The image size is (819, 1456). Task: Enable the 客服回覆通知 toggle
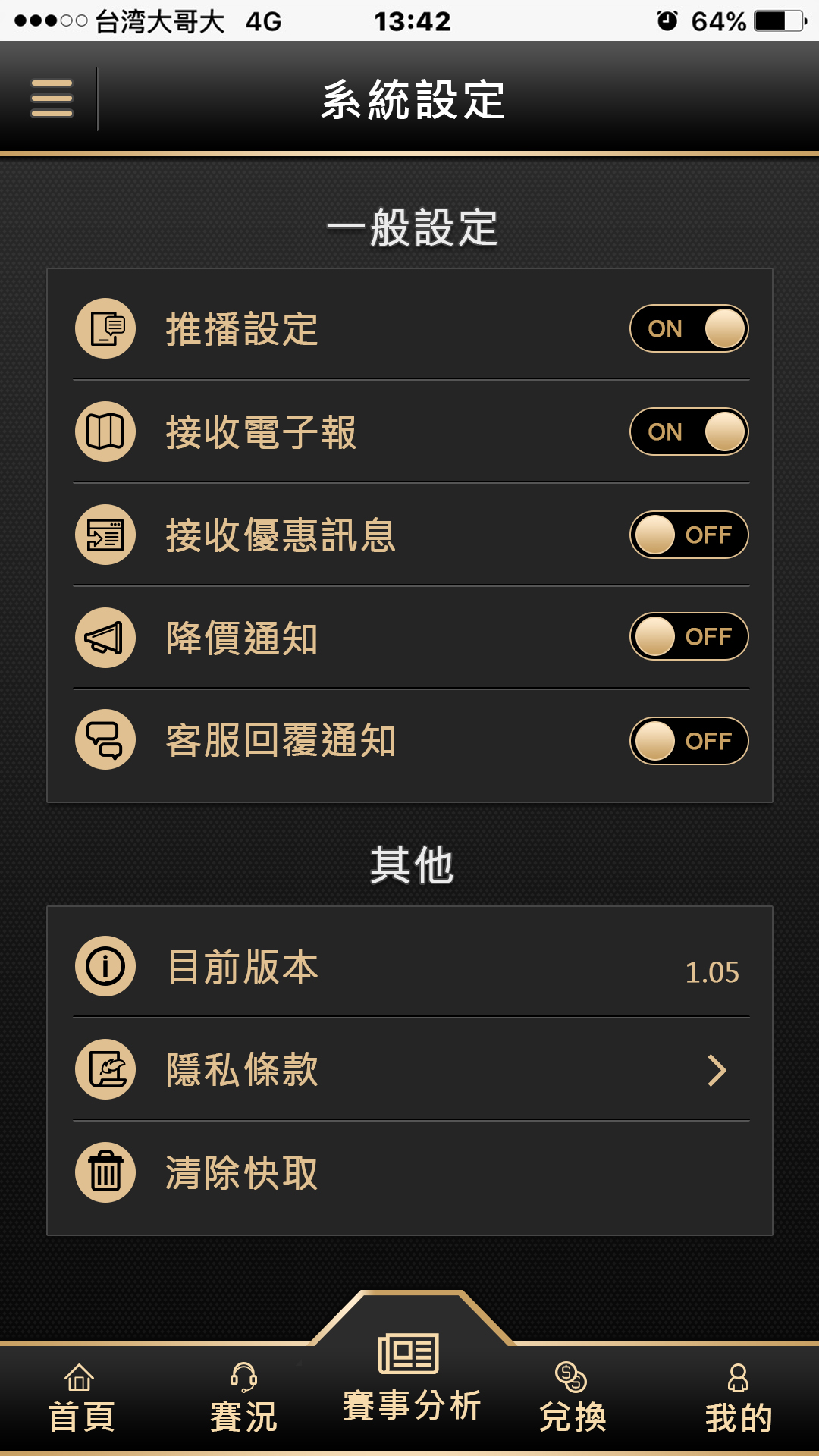tap(689, 741)
